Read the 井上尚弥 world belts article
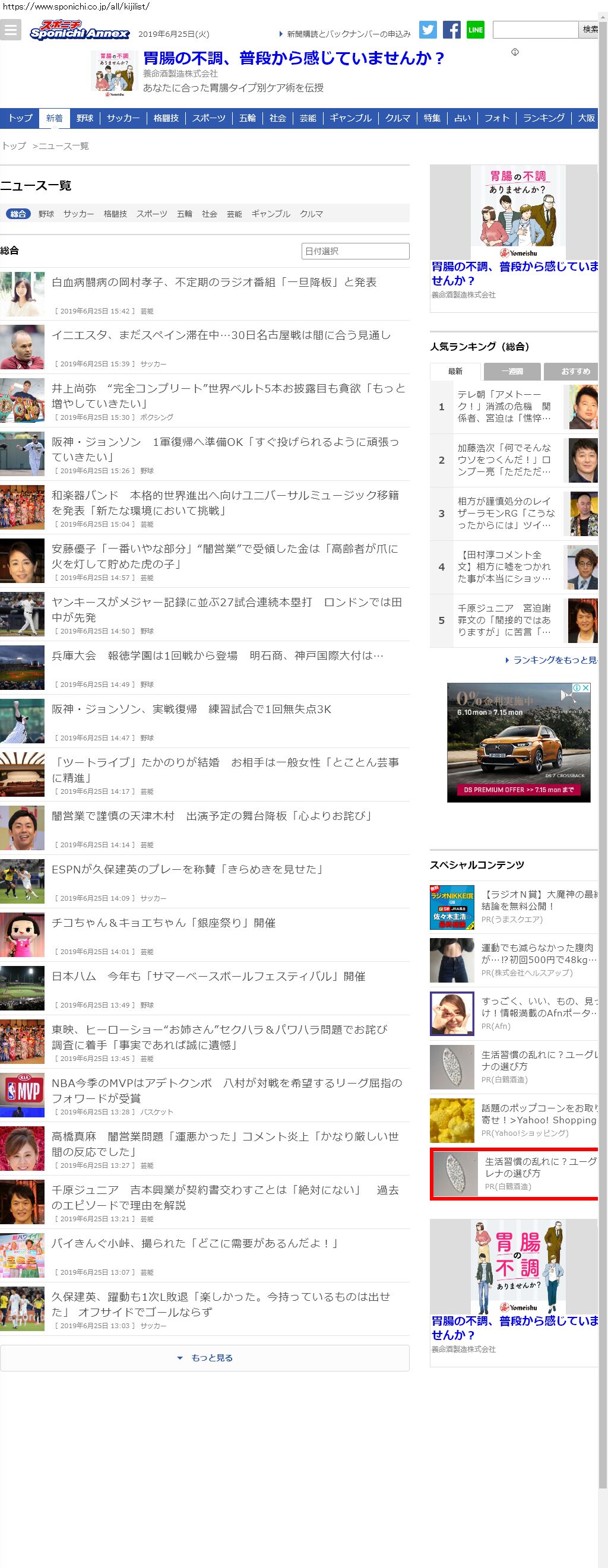The height and width of the screenshot is (1568, 608). [228, 395]
